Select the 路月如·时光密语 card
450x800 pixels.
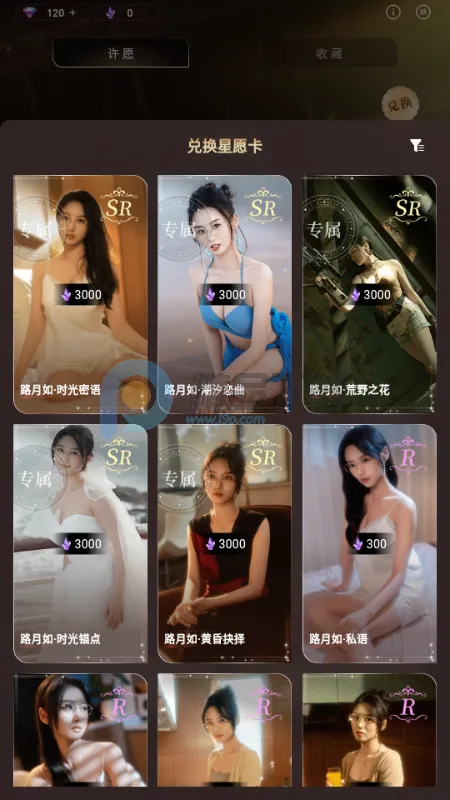80,294
